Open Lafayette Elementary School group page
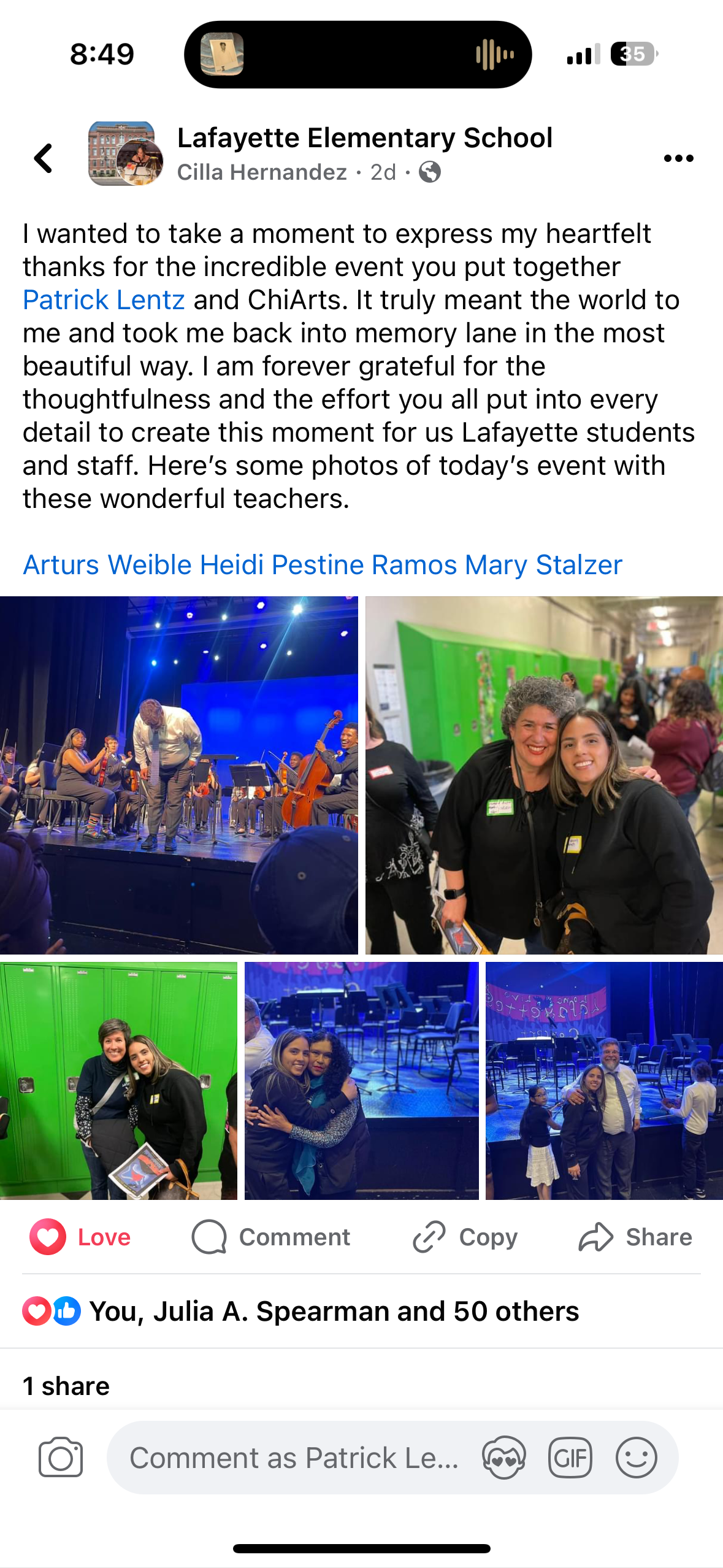 pos(364,138)
